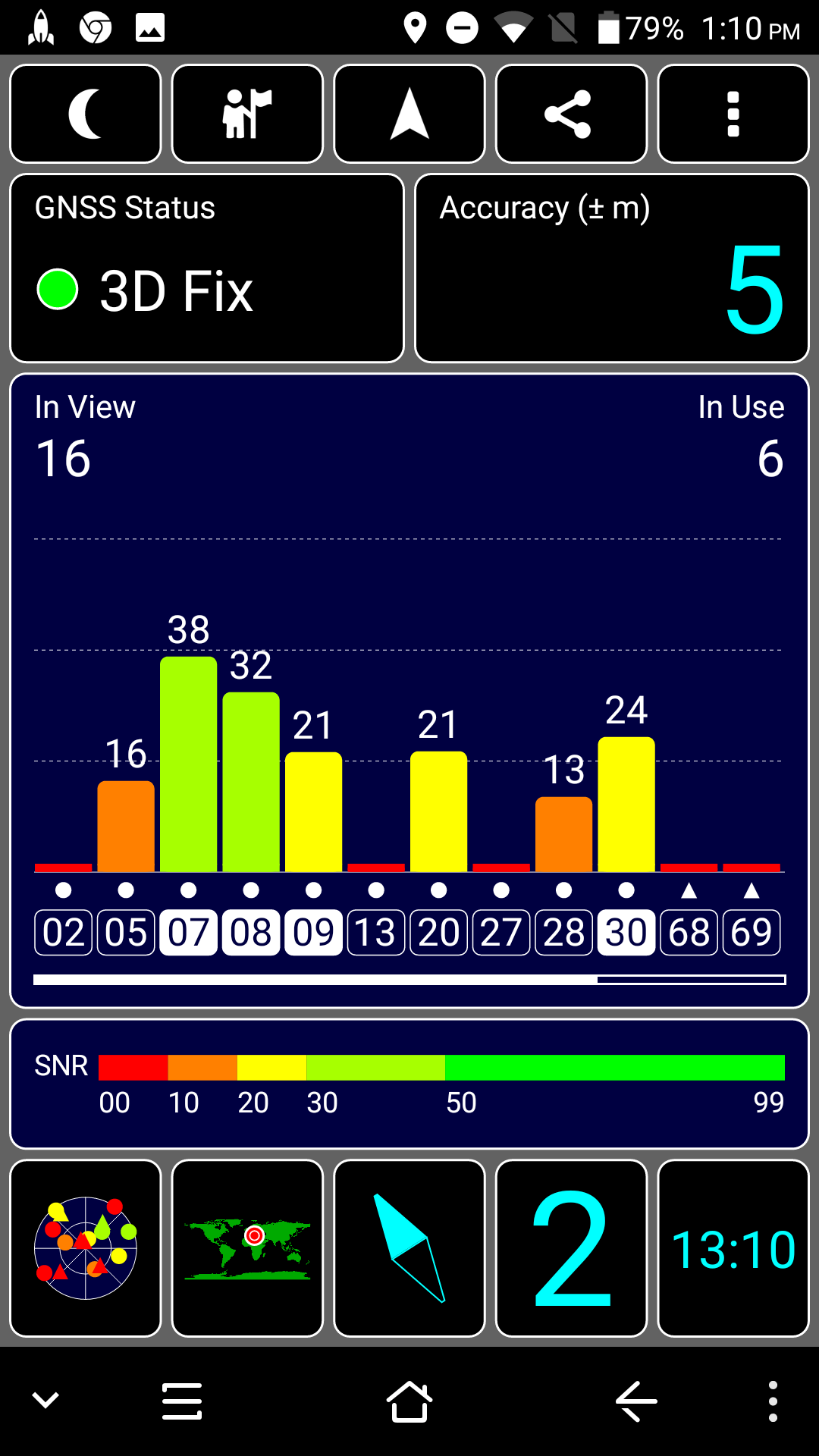
Task: Open the compass tile
Action: (x=409, y=1248)
